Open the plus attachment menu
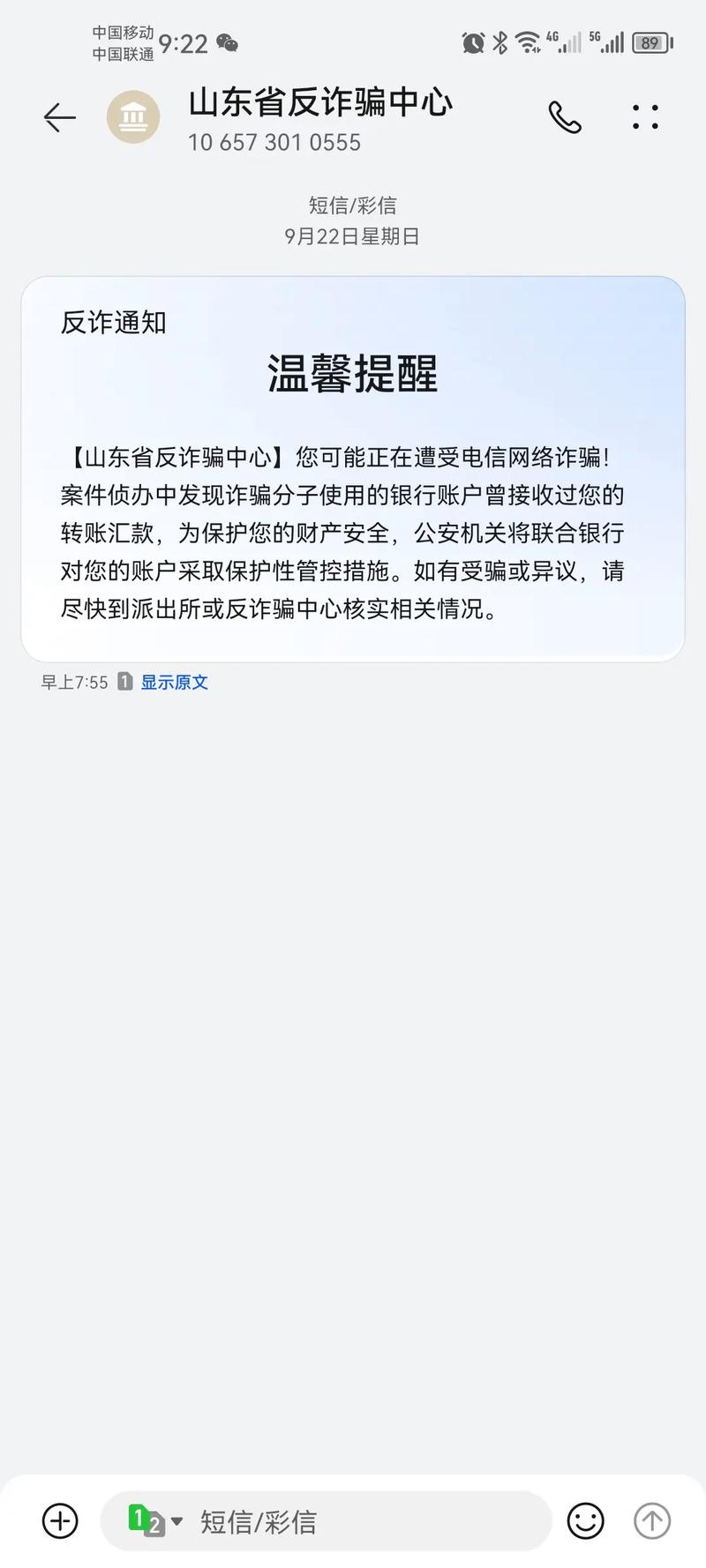This screenshot has width=706, height=1568. coord(60,1520)
